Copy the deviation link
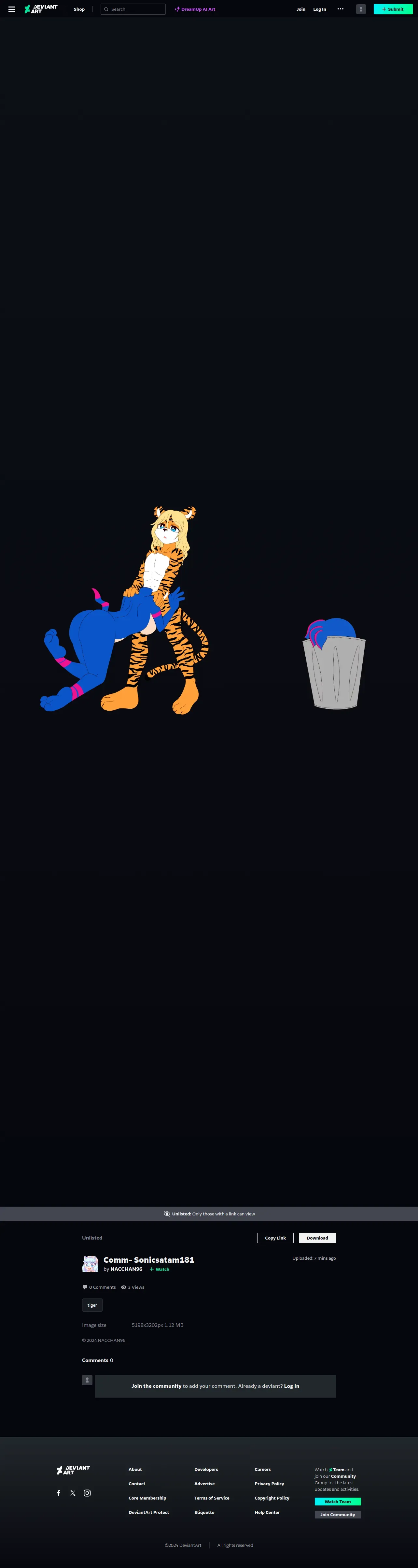 click(x=275, y=1238)
